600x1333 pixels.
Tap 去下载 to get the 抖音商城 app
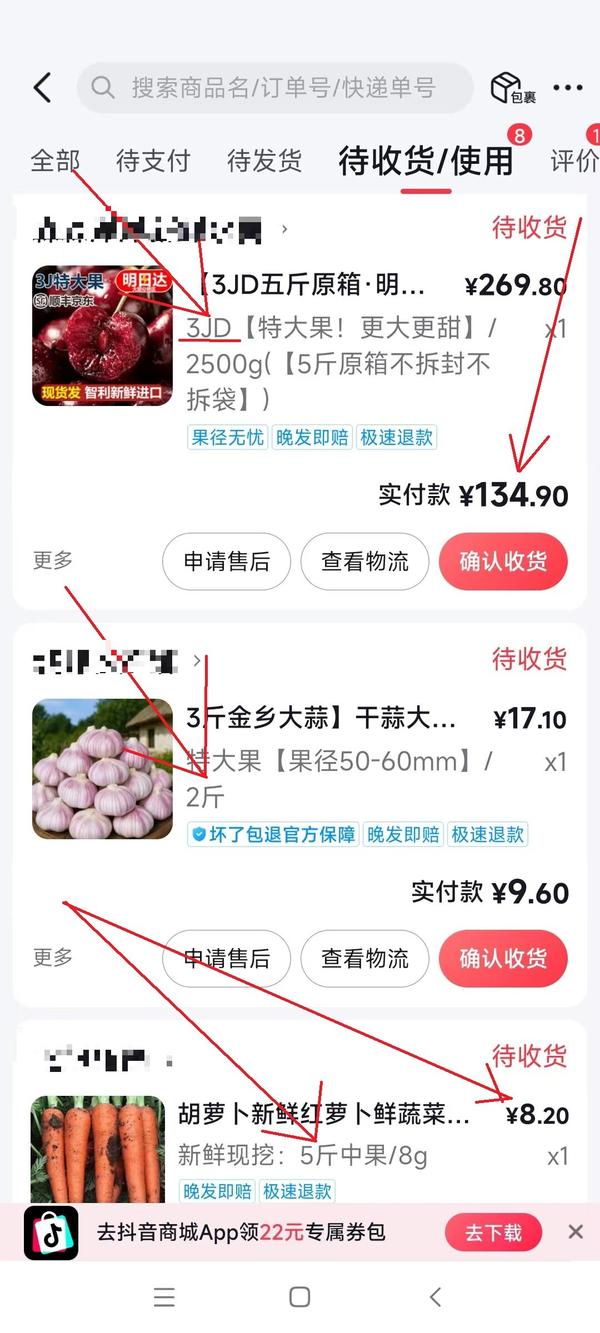493,1233
